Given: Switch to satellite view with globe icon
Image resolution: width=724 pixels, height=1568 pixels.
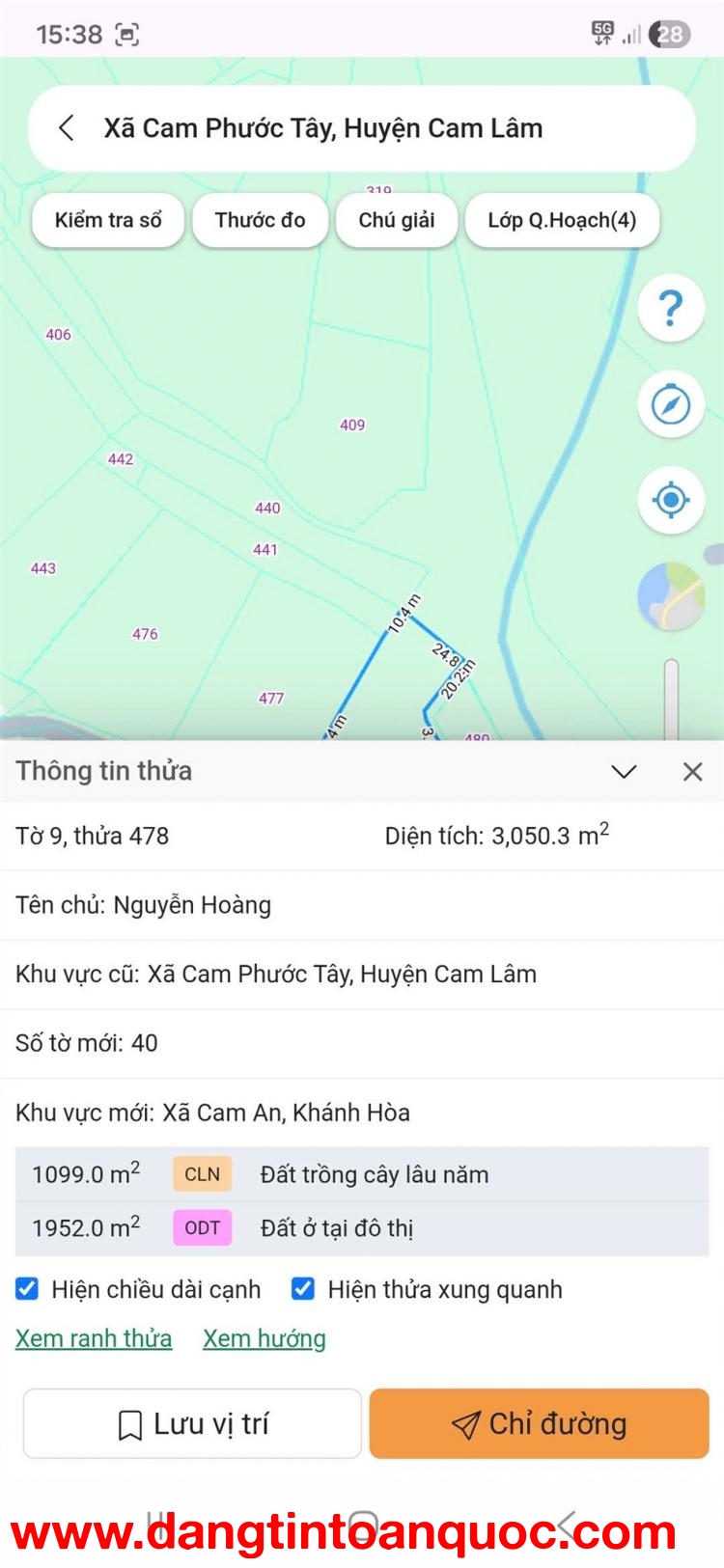Looking at the screenshot, I should pyautogui.click(x=672, y=598).
